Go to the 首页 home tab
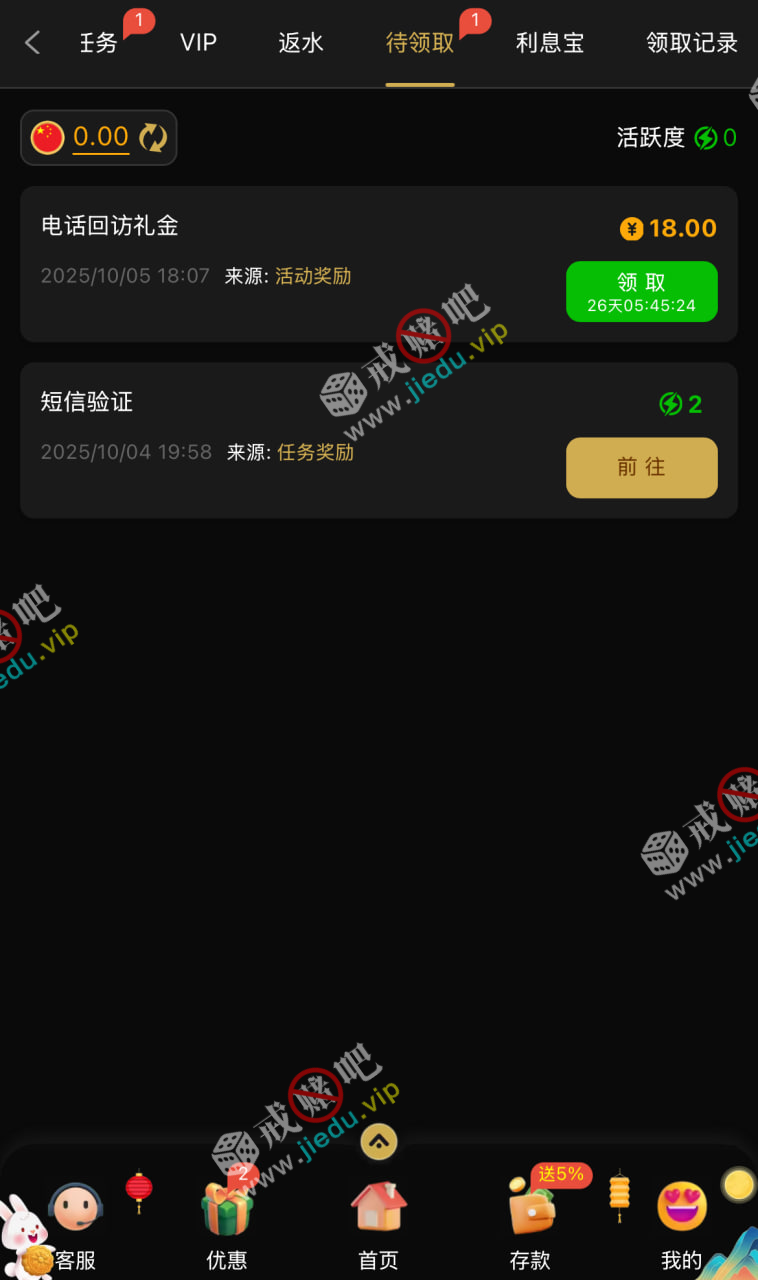 [379, 1225]
